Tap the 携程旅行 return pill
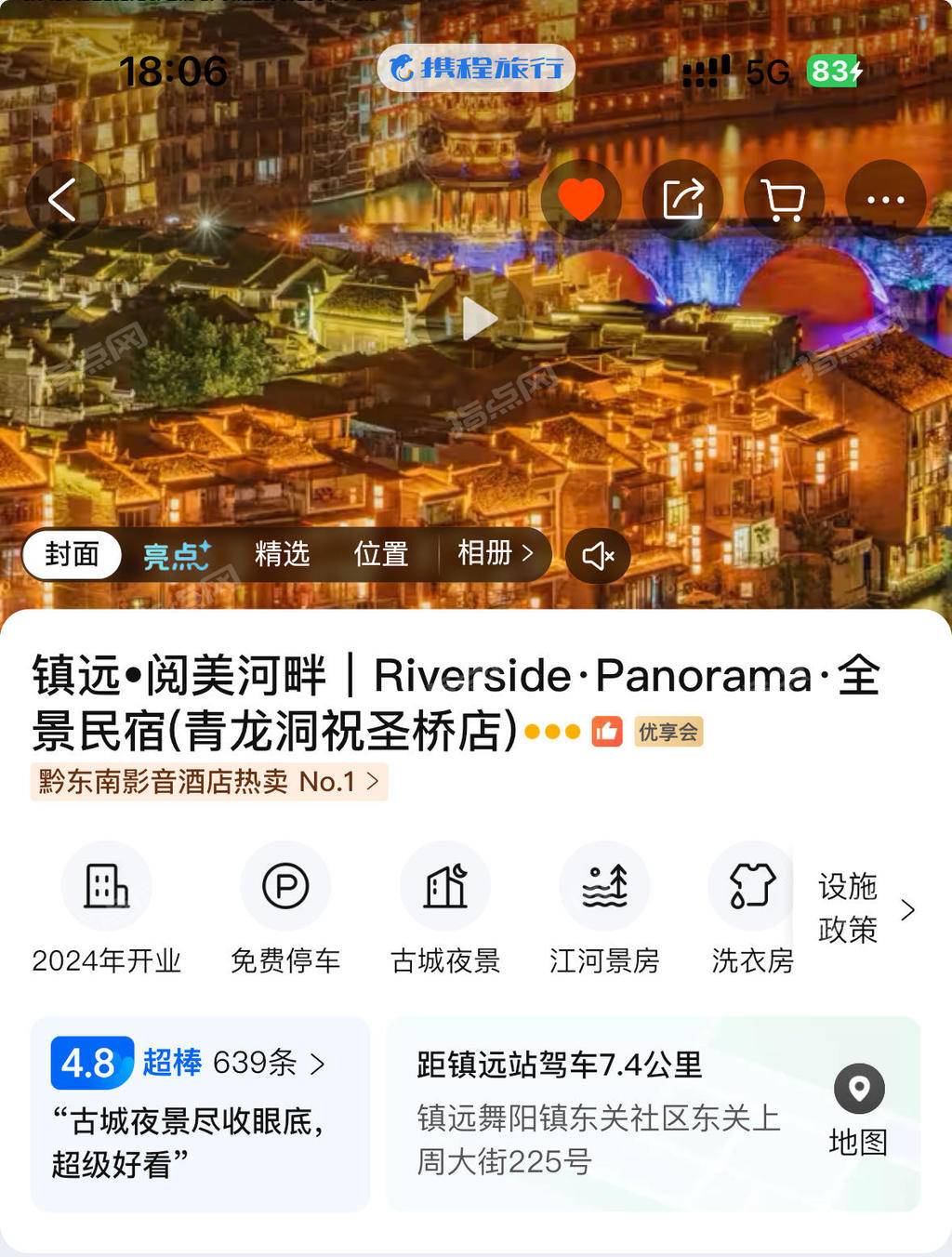 pyautogui.click(x=476, y=68)
